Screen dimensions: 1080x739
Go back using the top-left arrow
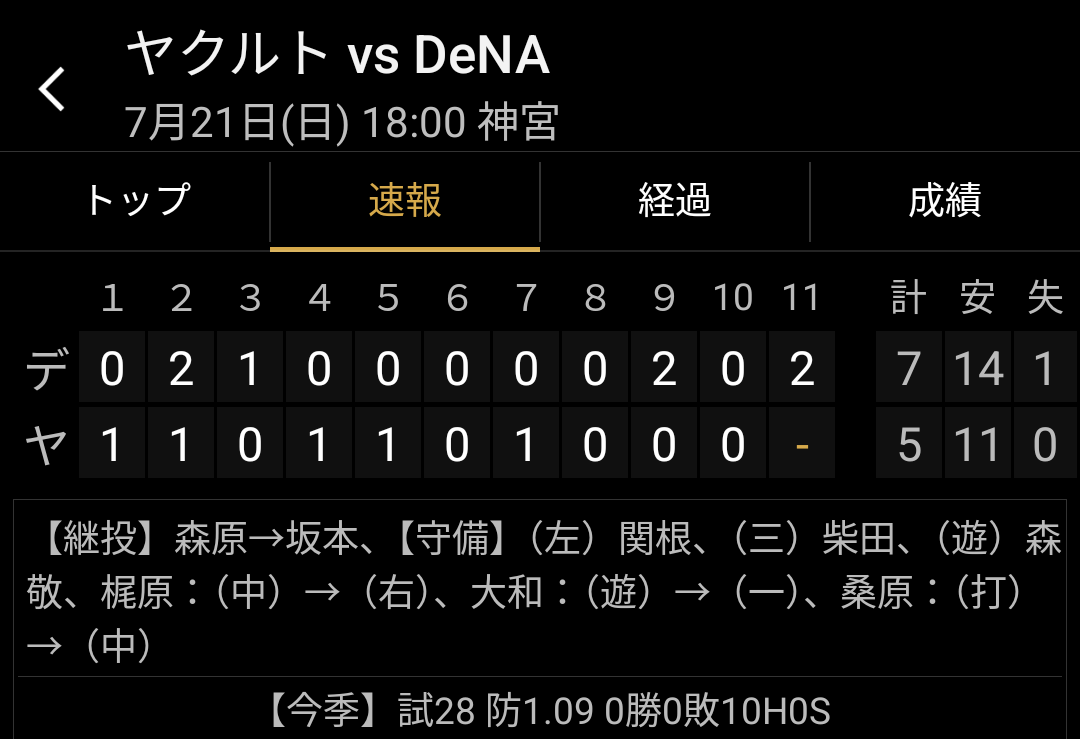pos(52,89)
